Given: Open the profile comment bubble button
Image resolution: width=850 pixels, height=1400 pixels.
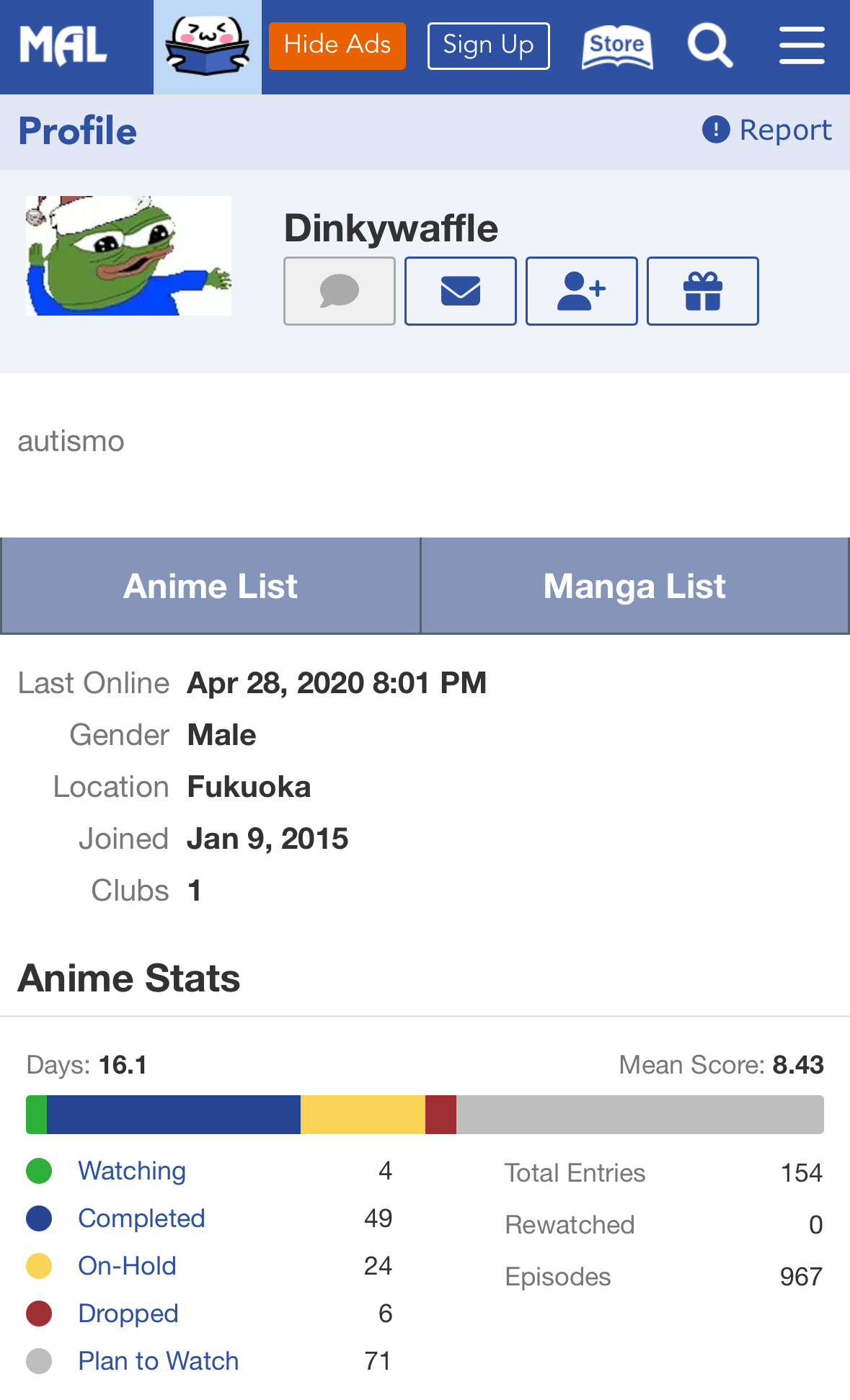Looking at the screenshot, I should [340, 291].
